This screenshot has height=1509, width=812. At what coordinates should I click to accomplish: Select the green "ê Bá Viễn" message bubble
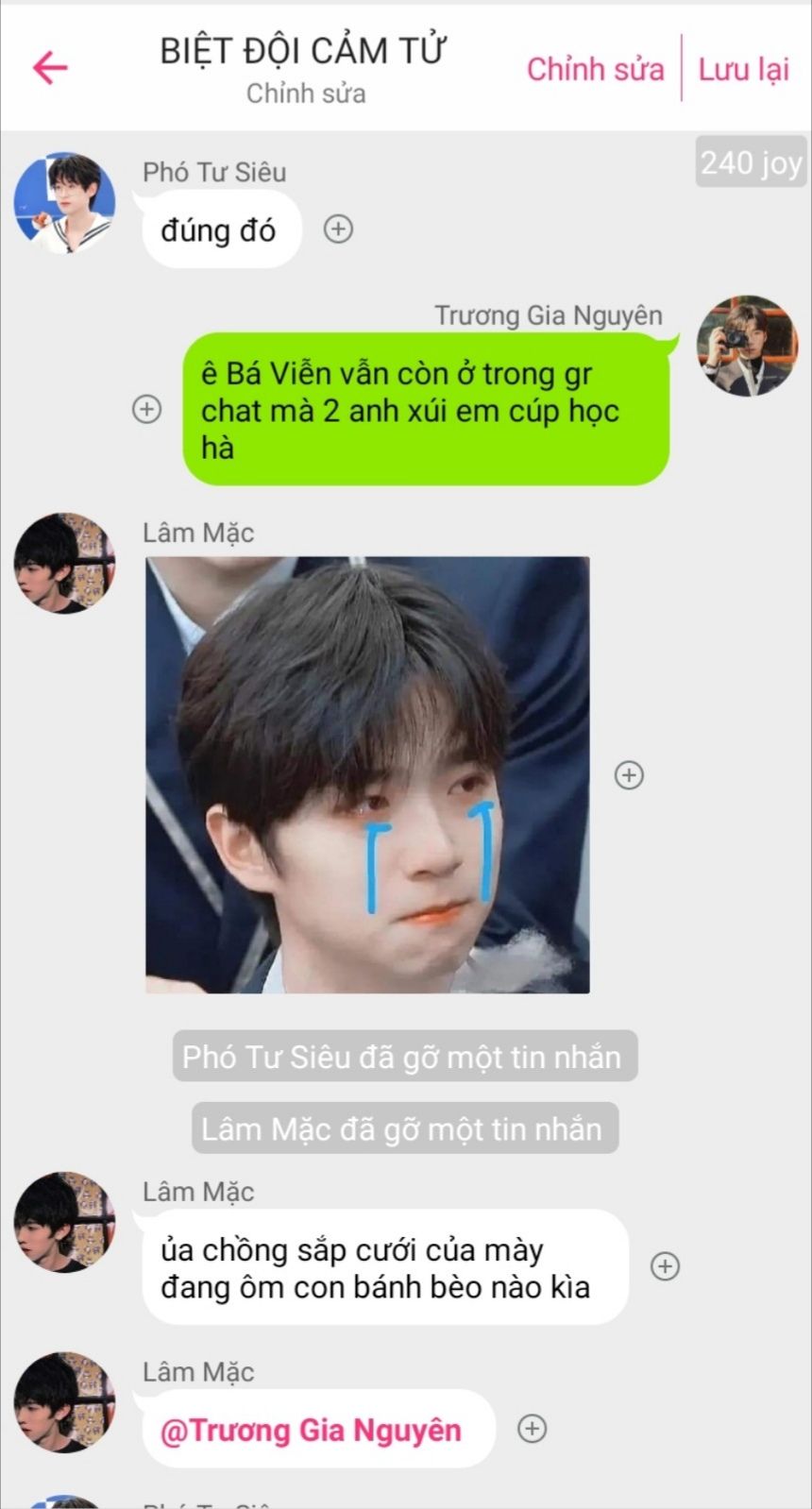click(425, 410)
